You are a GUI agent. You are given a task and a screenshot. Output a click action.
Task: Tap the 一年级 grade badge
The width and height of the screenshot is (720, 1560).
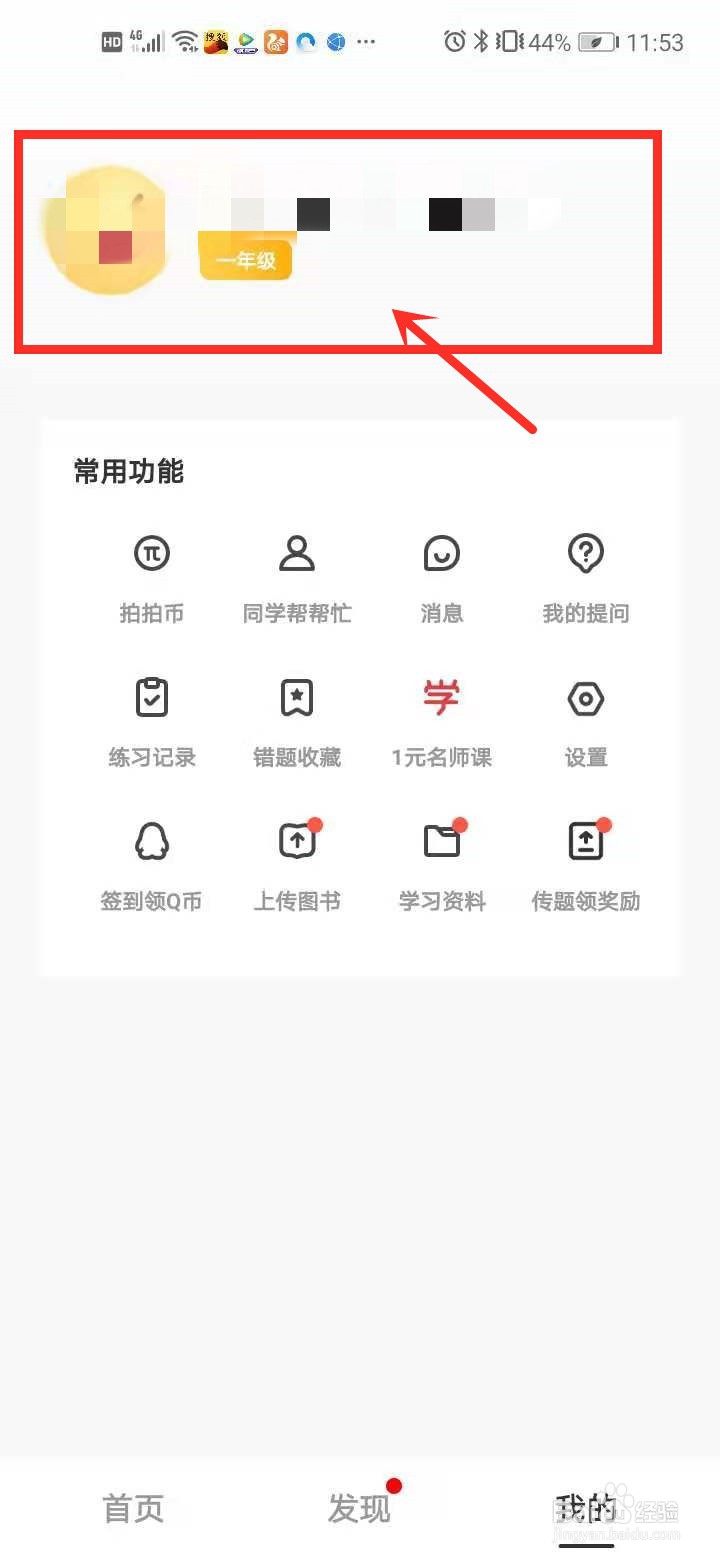pyautogui.click(x=245, y=257)
